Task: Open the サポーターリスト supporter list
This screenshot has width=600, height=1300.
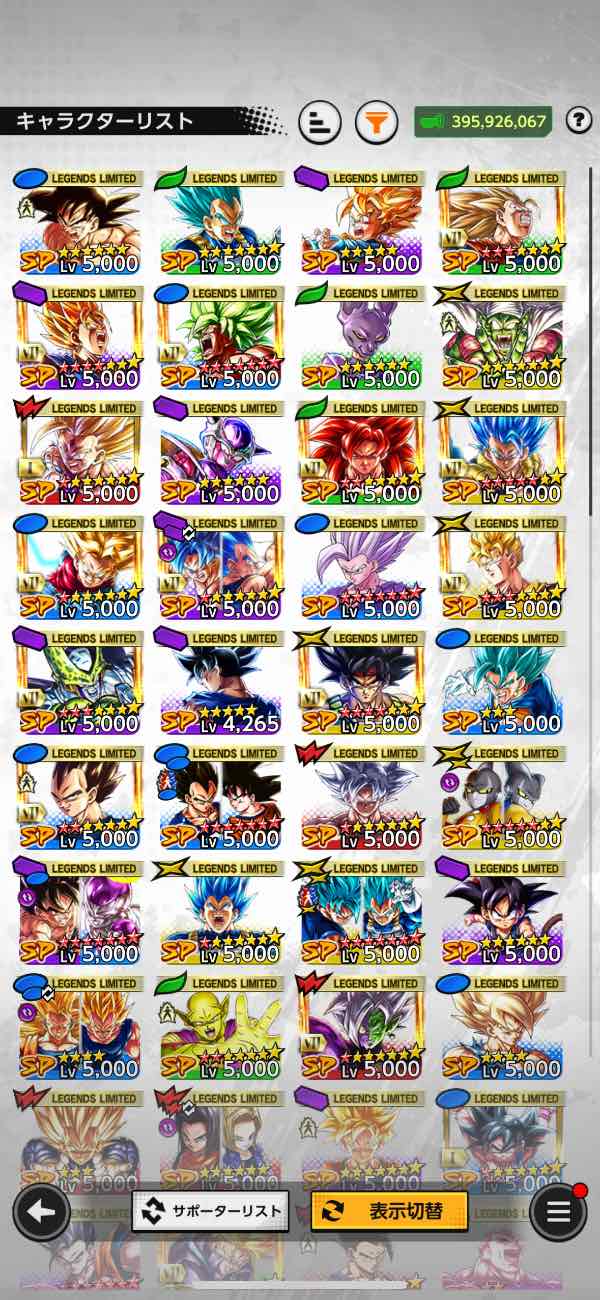Action: coord(210,1211)
